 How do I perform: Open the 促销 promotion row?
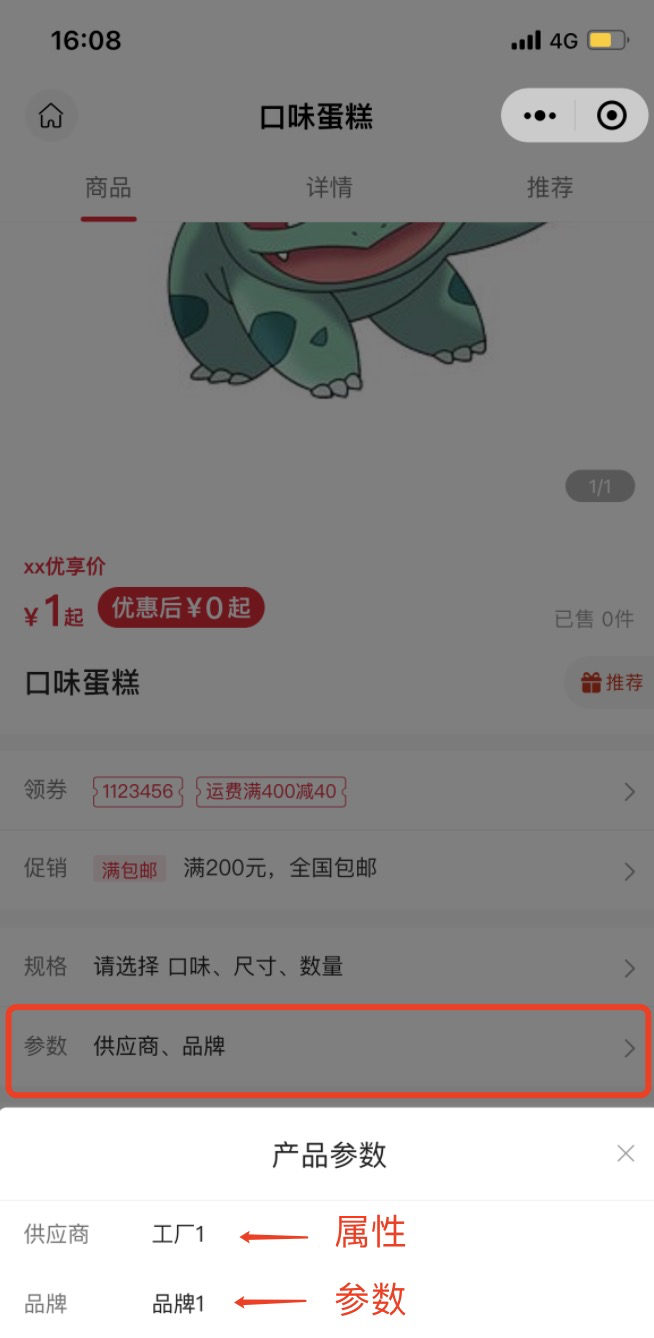pyautogui.click(x=327, y=869)
